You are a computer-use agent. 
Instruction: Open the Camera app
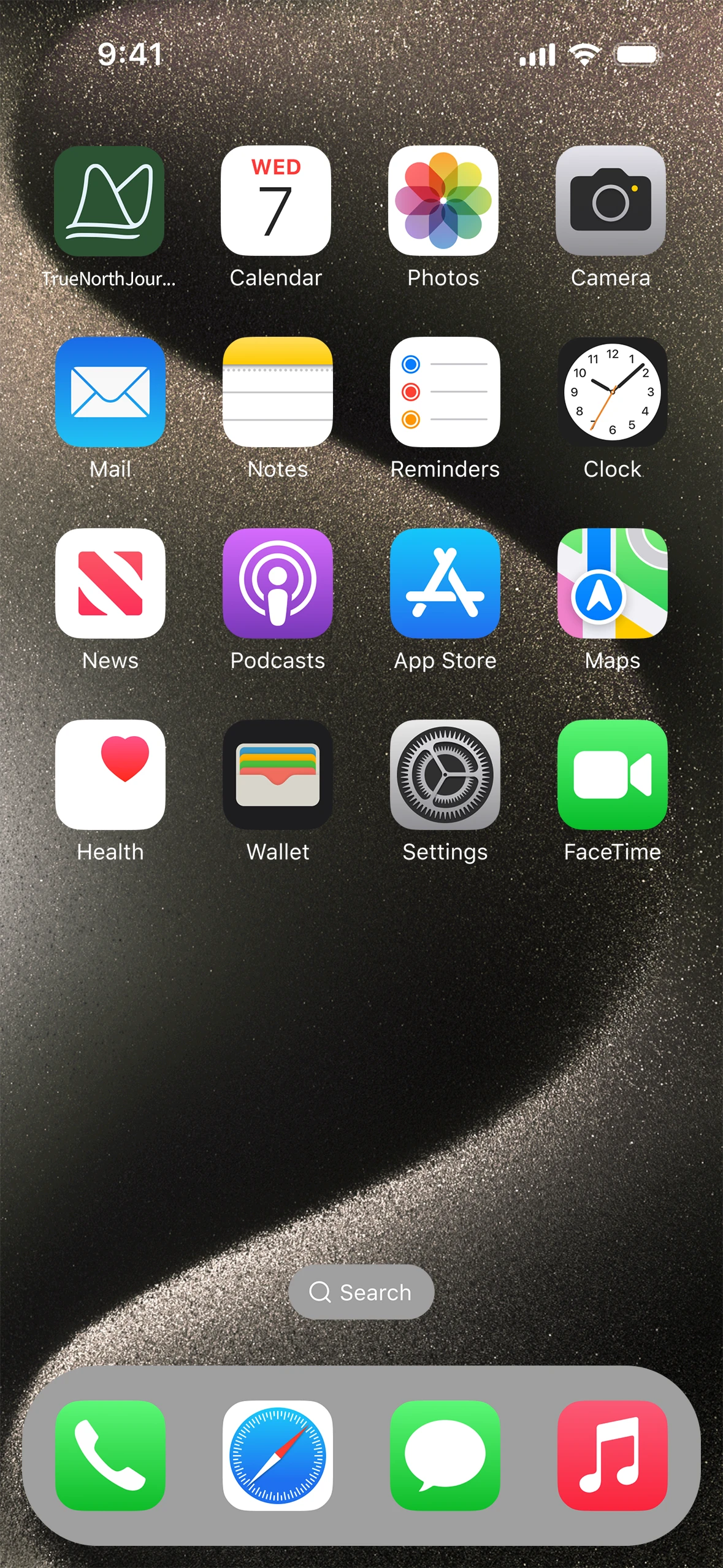click(x=611, y=201)
